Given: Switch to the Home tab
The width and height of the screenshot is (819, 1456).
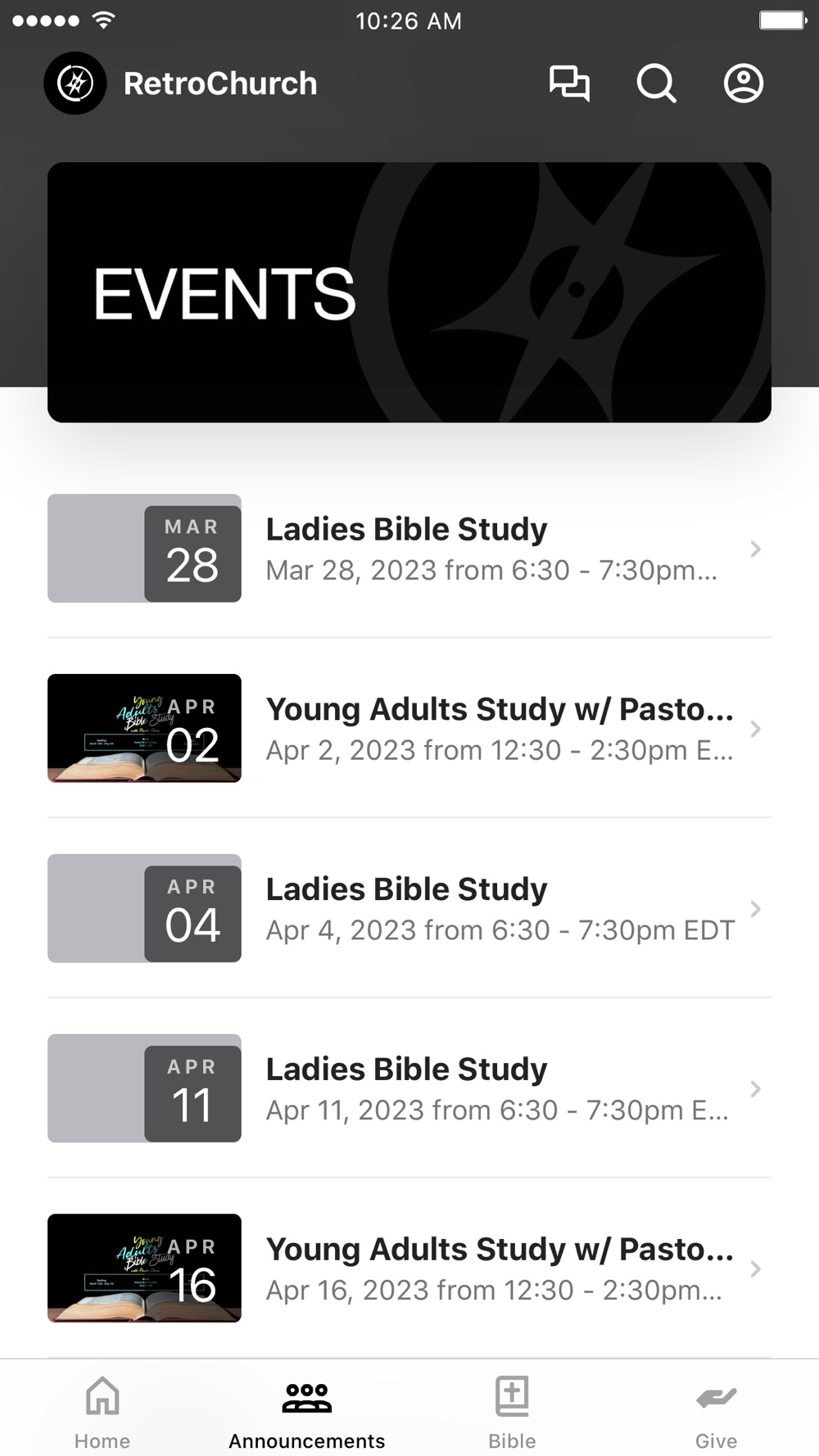Looking at the screenshot, I should (x=102, y=1410).
